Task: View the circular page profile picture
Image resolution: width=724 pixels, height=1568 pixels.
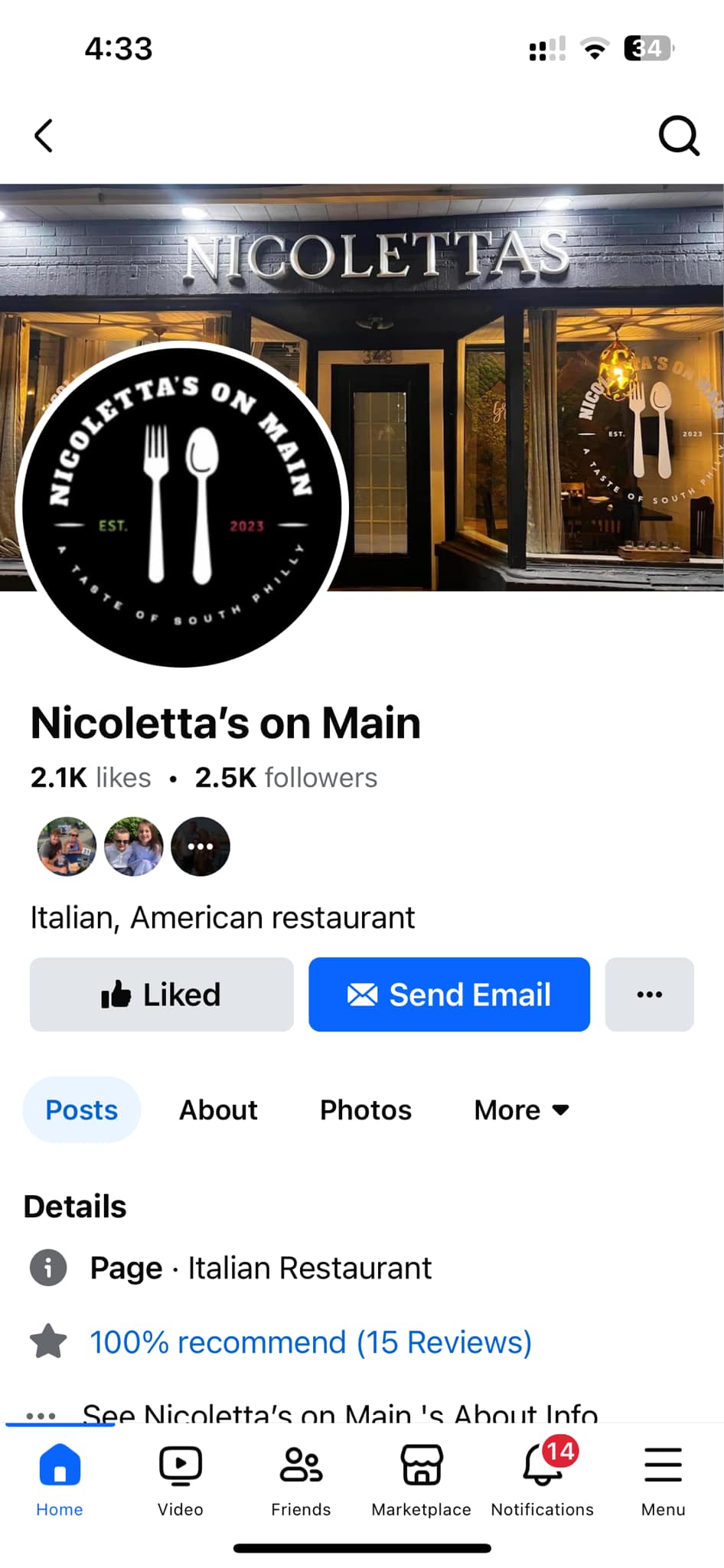Action: (x=182, y=505)
